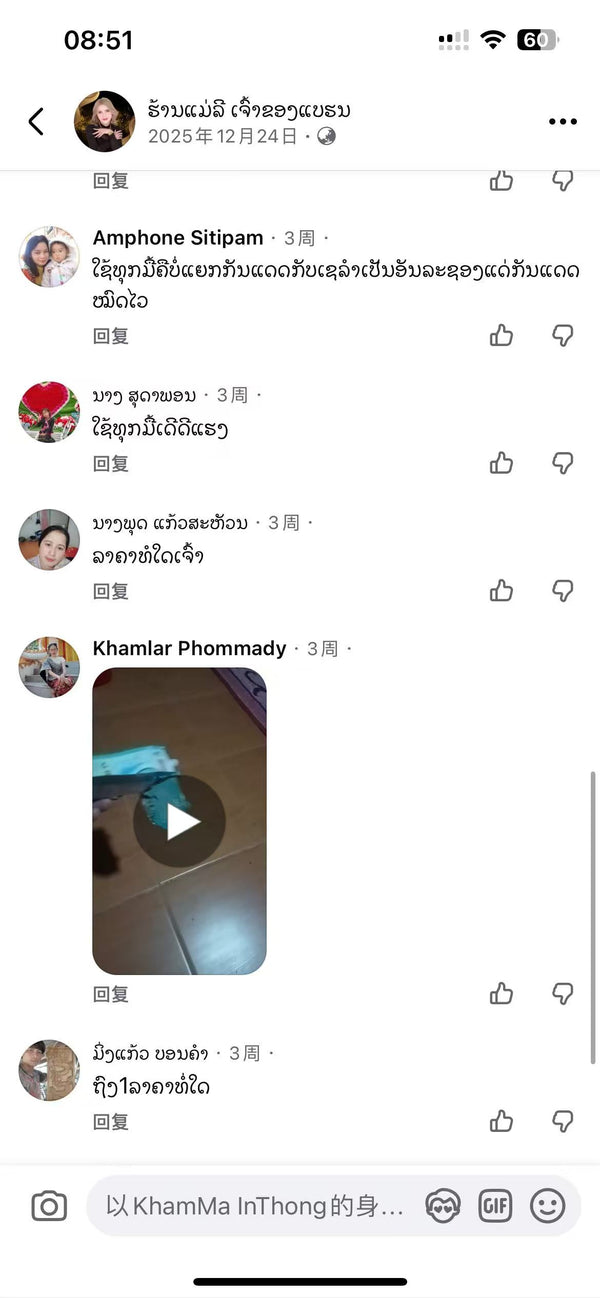
Task: Reply to นางพุด แก้วสะท้อน's comment
Action: [x=111, y=591]
